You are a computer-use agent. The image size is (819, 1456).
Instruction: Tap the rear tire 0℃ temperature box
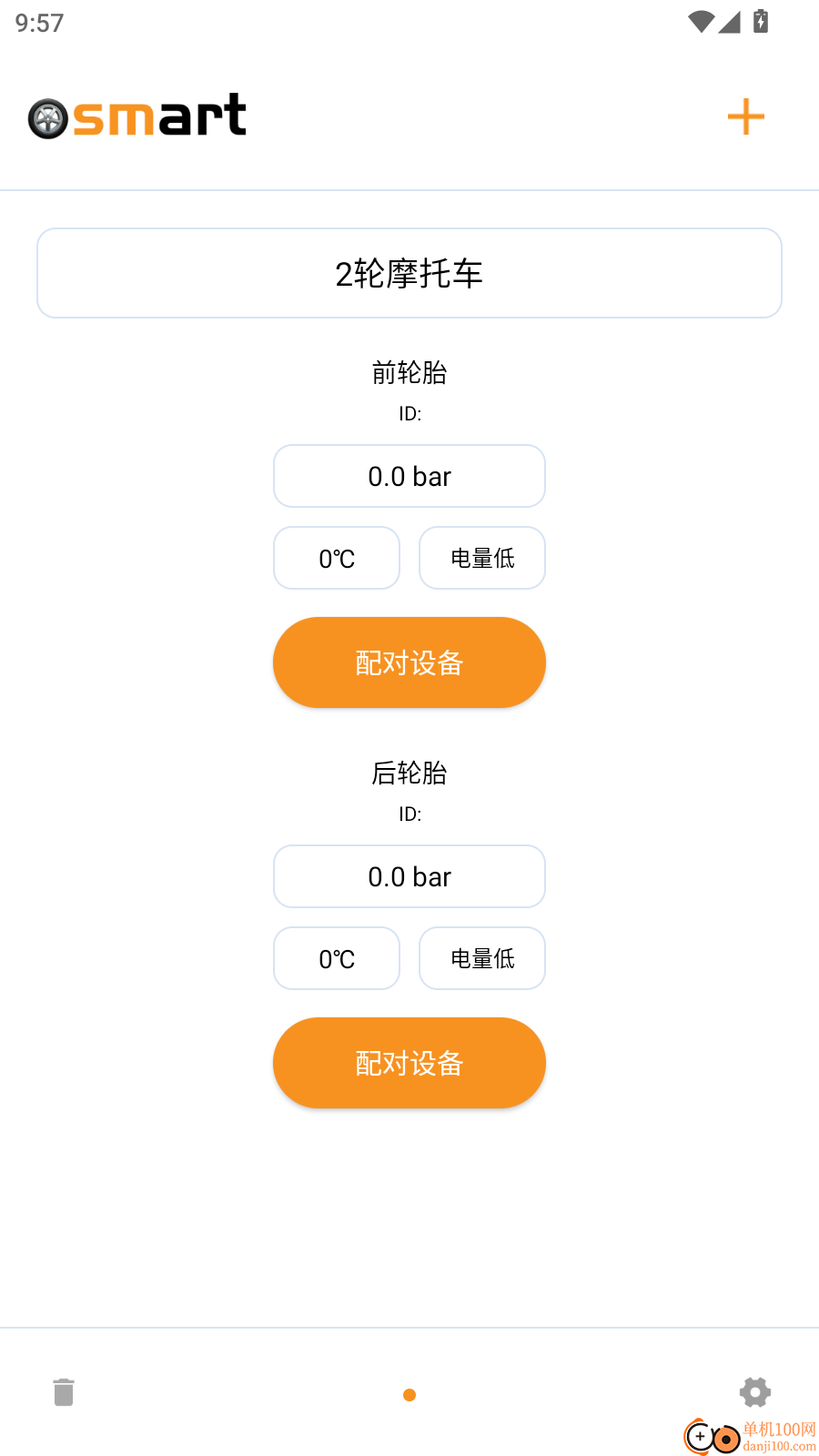click(x=336, y=958)
